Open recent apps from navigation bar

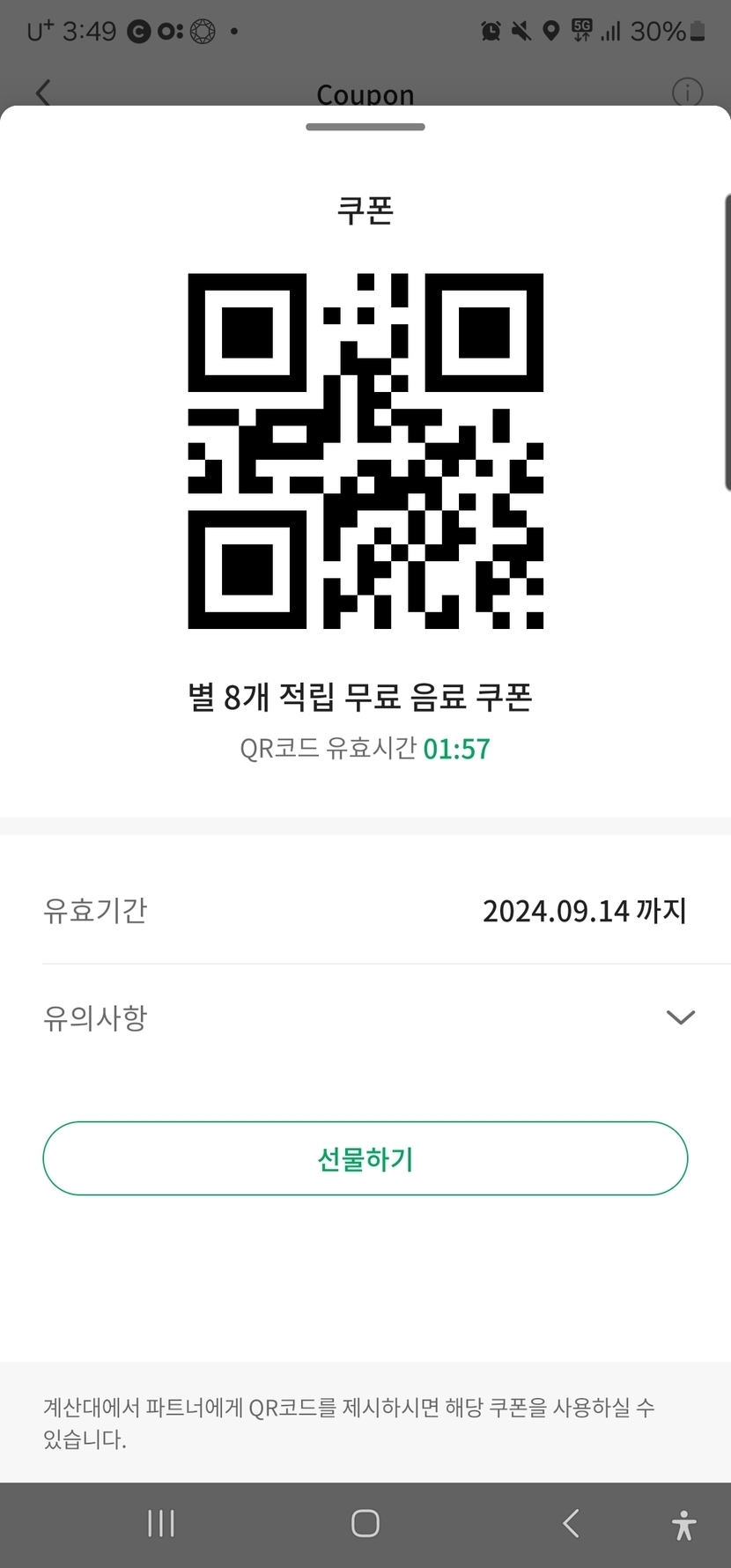coord(161,1523)
